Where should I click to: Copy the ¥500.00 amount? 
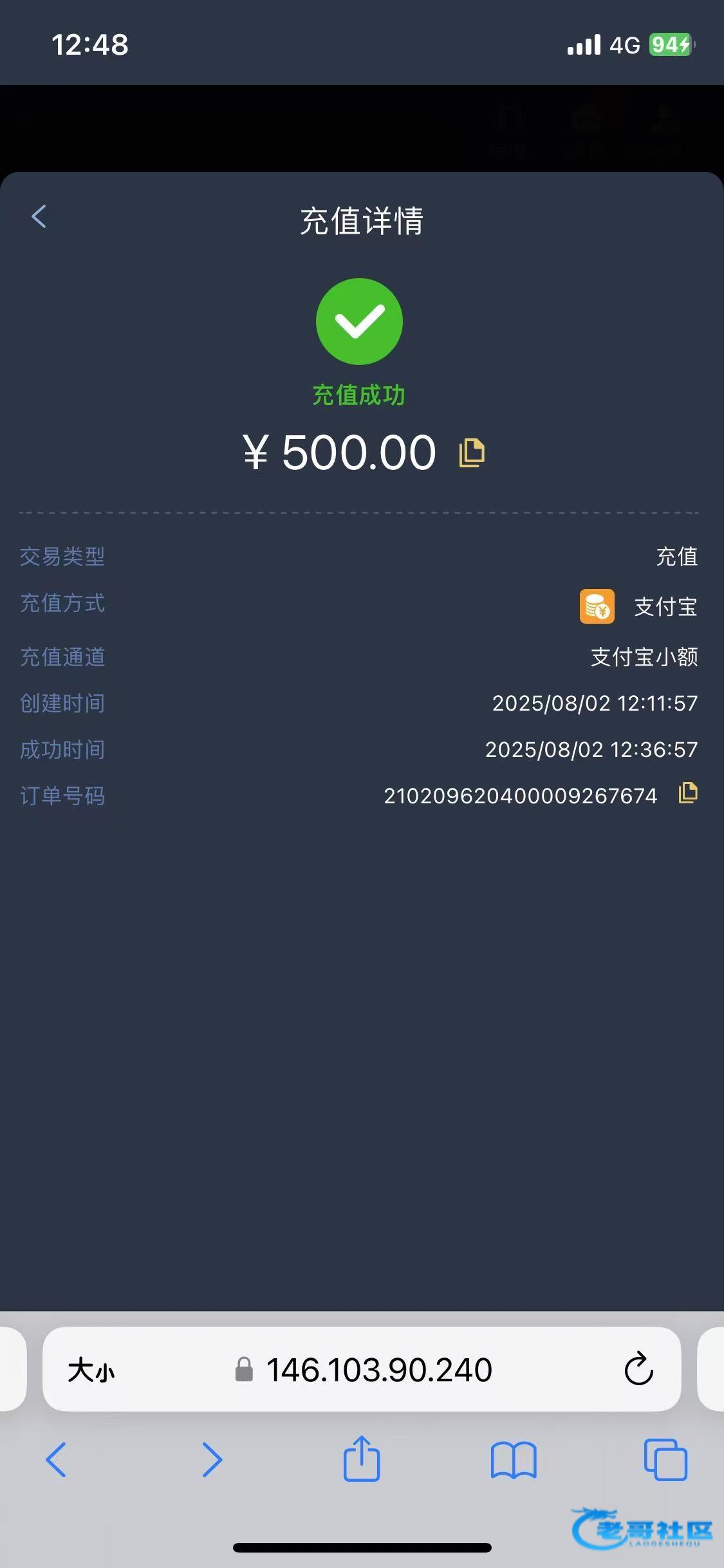point(472,453)
